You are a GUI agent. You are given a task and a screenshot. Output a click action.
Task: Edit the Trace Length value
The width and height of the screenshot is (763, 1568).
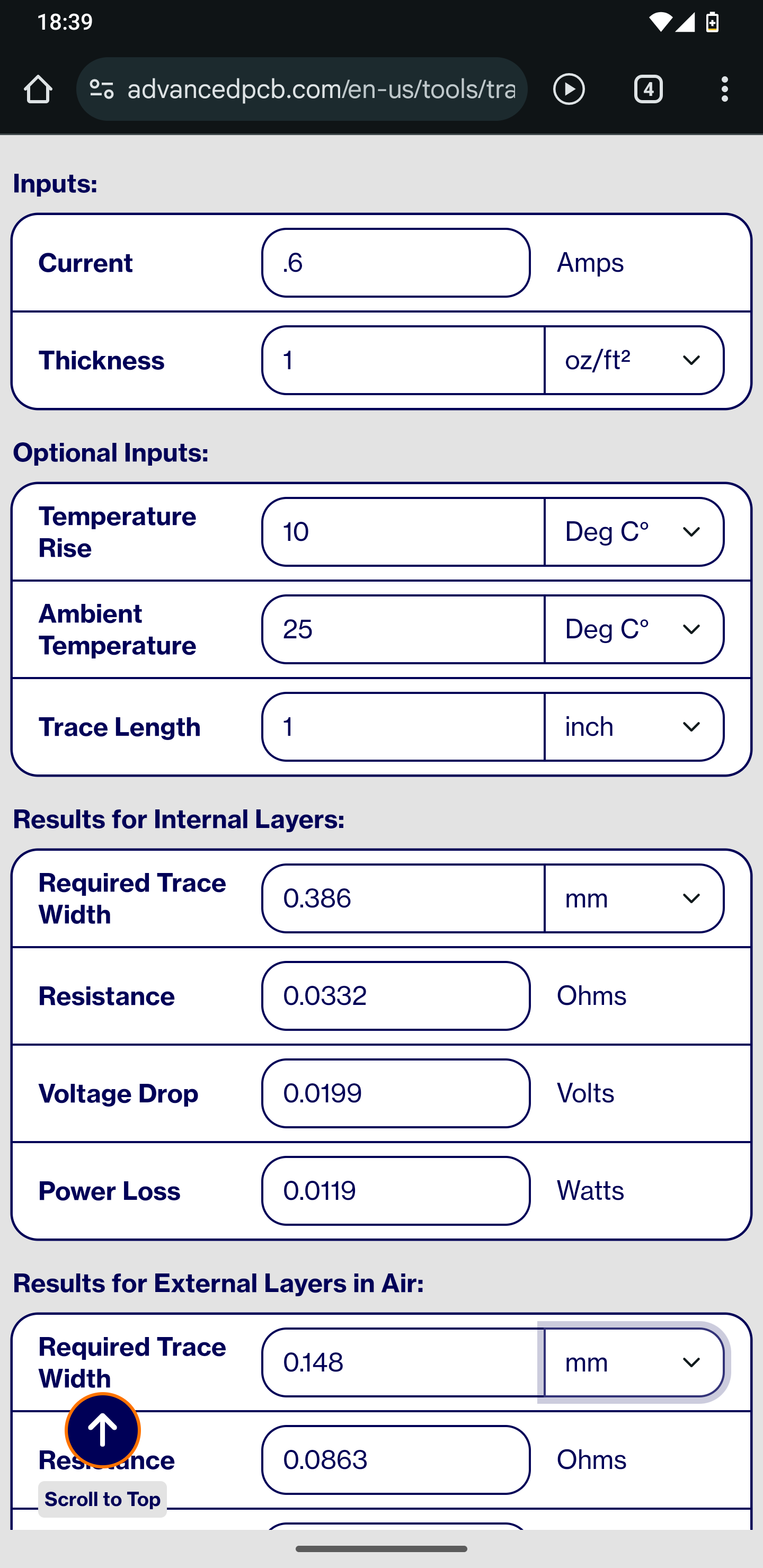(x=403, y=727)
